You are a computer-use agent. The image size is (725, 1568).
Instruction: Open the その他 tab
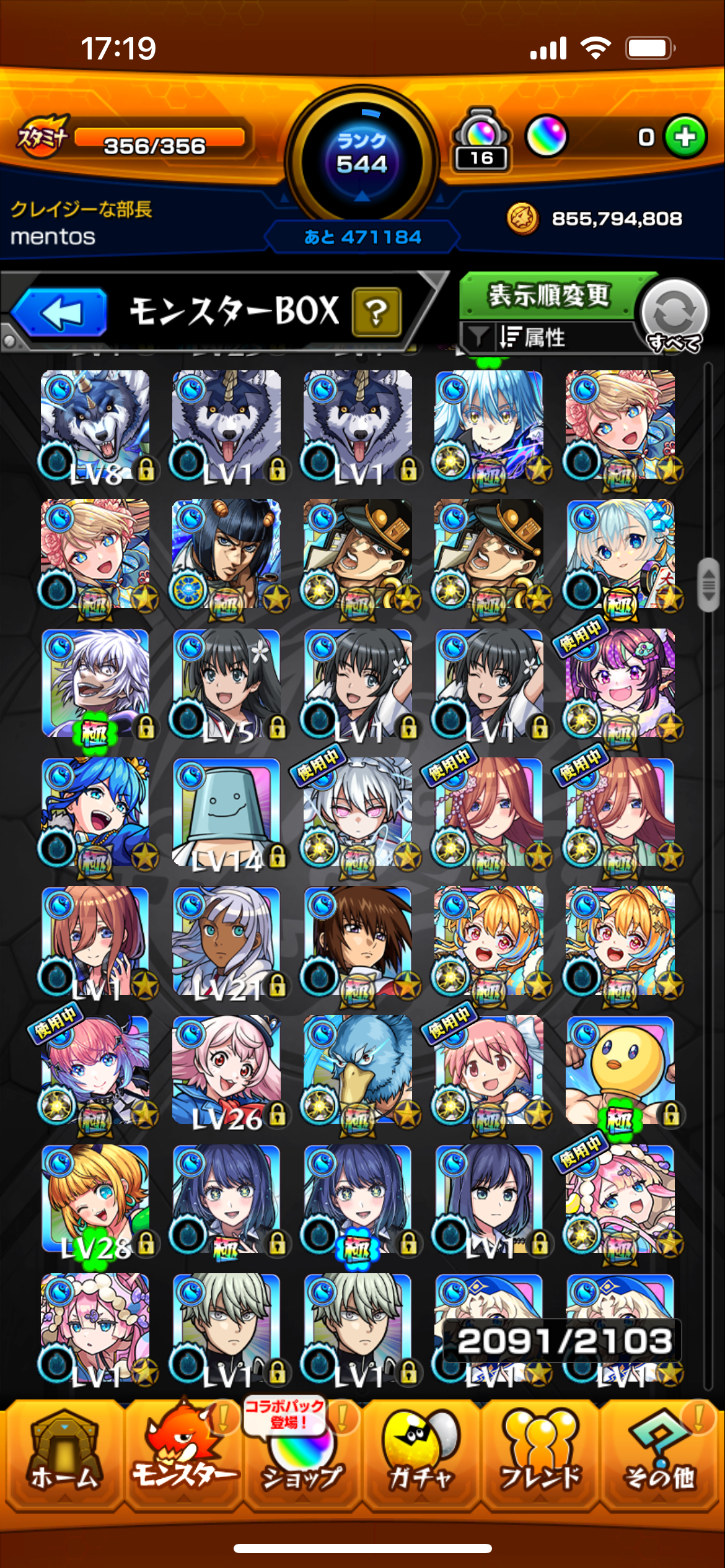coord(659,1455)
